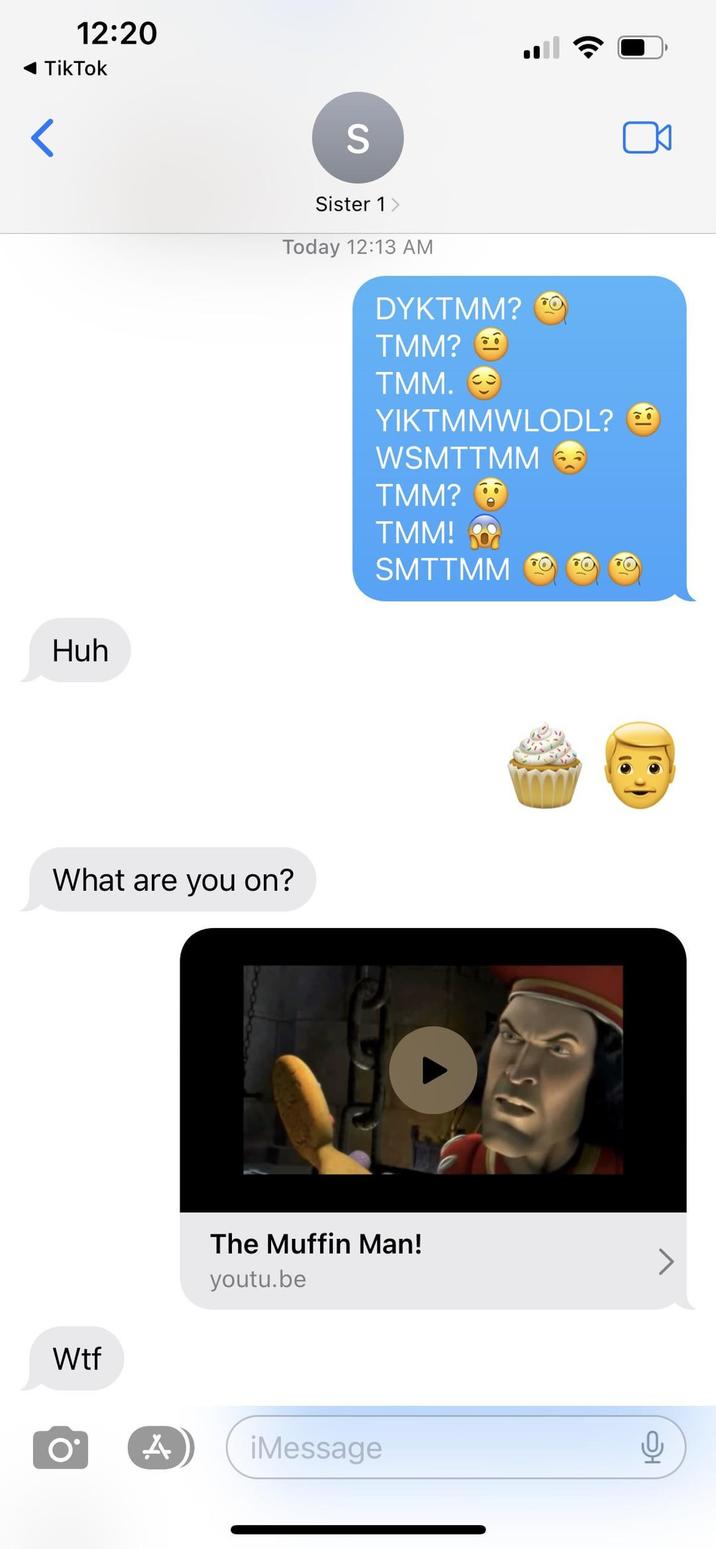Play The Muffin Man video
Image resolution: width=716 pixels, height=1549 pixels.
pyautogui.click(x=433, y=1070)
